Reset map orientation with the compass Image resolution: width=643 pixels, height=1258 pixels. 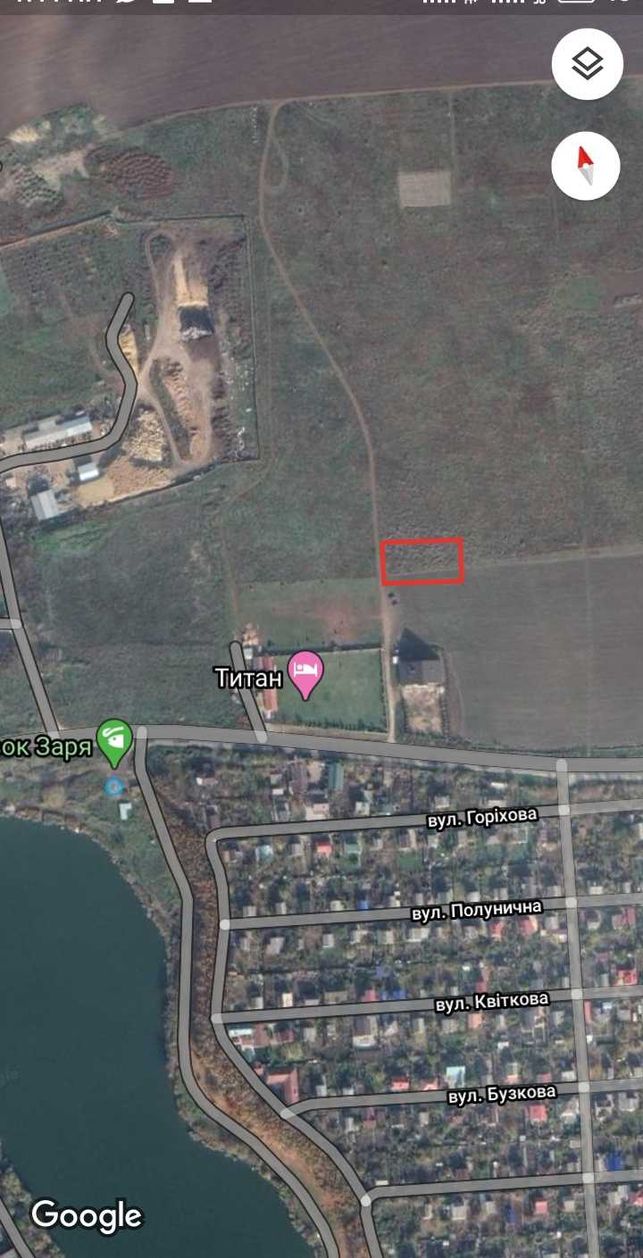pyautogui.click(x=587, y=165)
